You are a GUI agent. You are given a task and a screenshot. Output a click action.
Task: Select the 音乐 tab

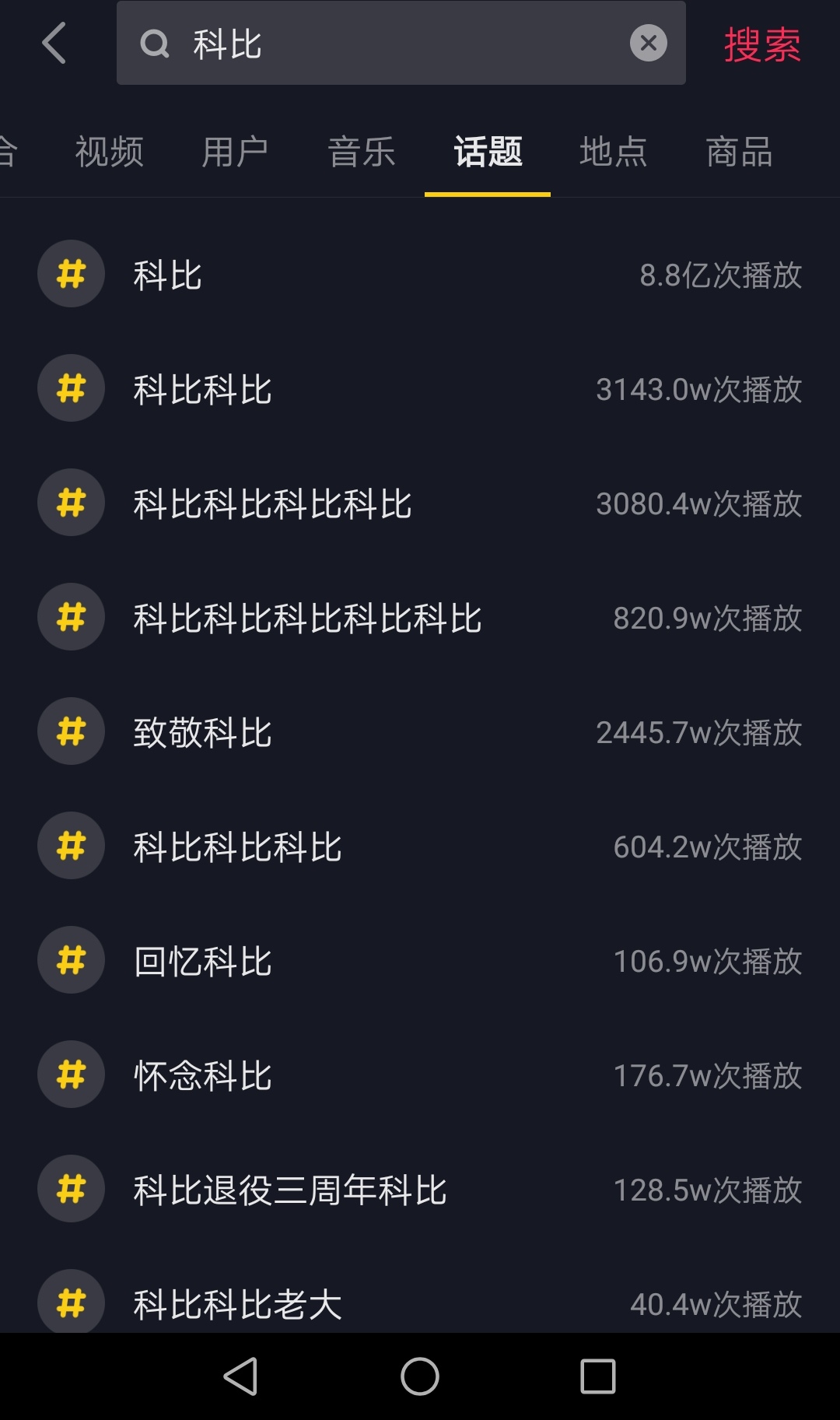point(362,153)
